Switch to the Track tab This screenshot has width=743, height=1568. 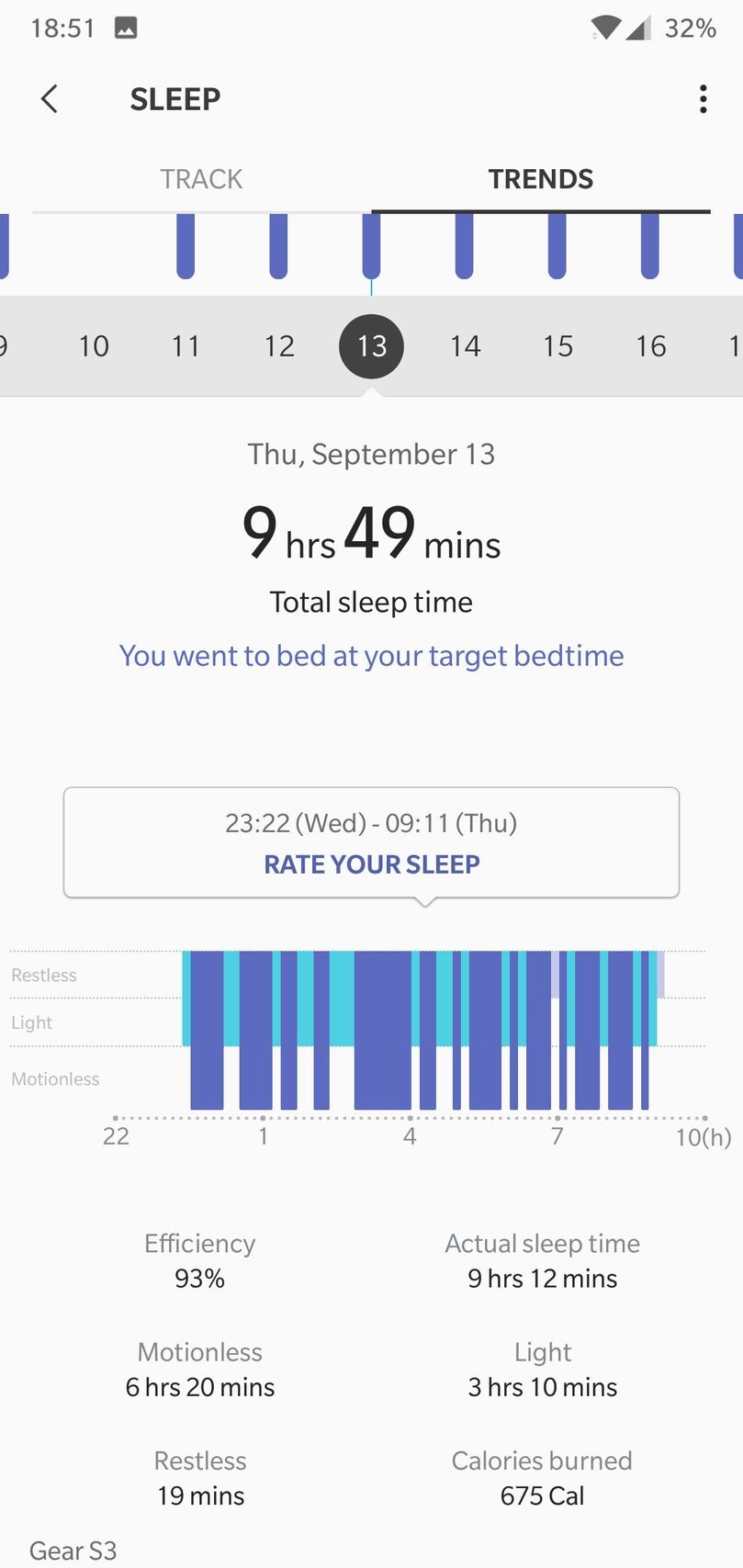pos(201,179)
